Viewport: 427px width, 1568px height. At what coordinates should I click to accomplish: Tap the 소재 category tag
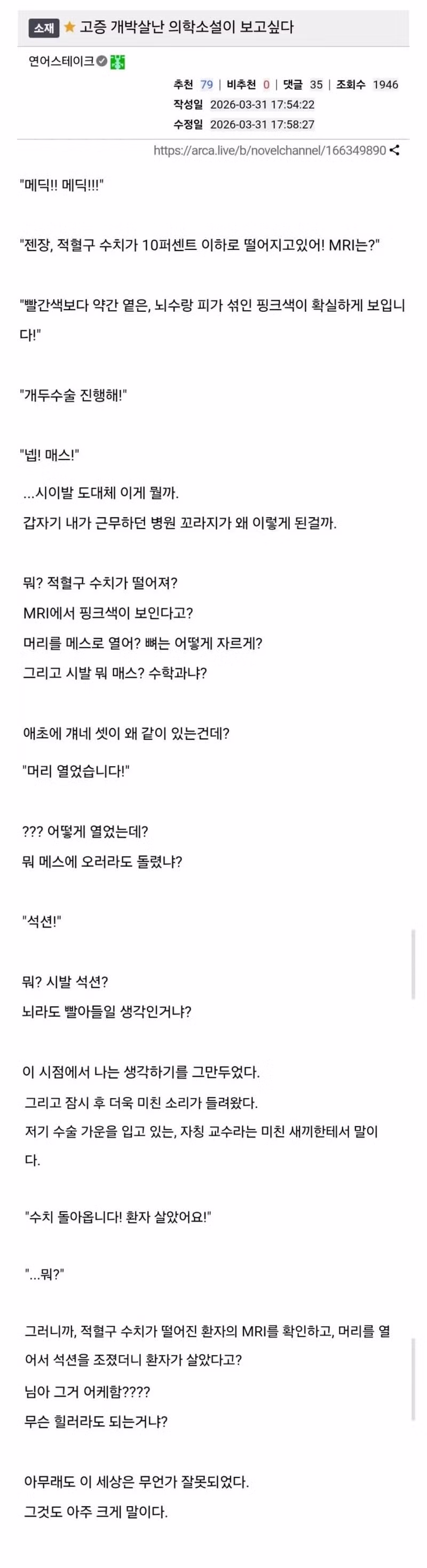pyautogui.click(x=44, y=28)
